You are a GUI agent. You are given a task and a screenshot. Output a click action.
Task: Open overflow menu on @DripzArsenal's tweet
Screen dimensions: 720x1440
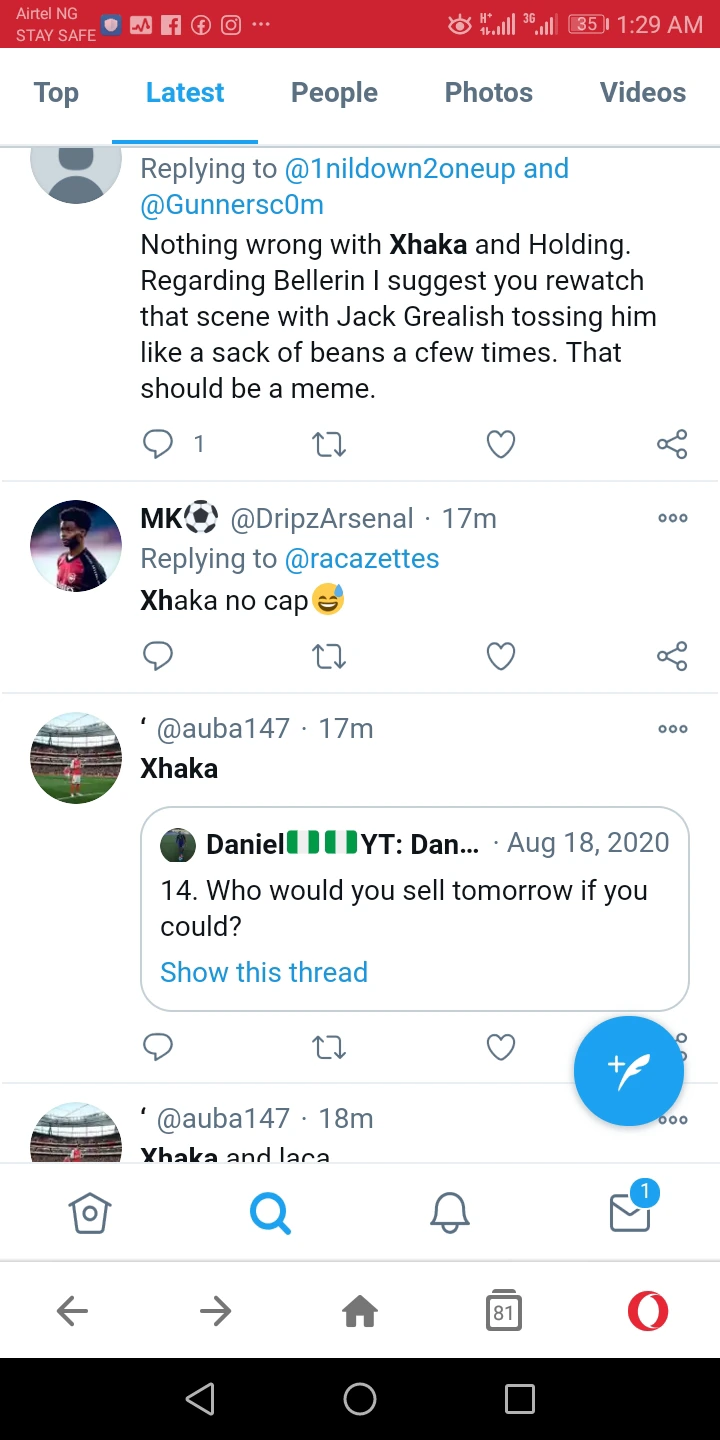pos(672,518)
